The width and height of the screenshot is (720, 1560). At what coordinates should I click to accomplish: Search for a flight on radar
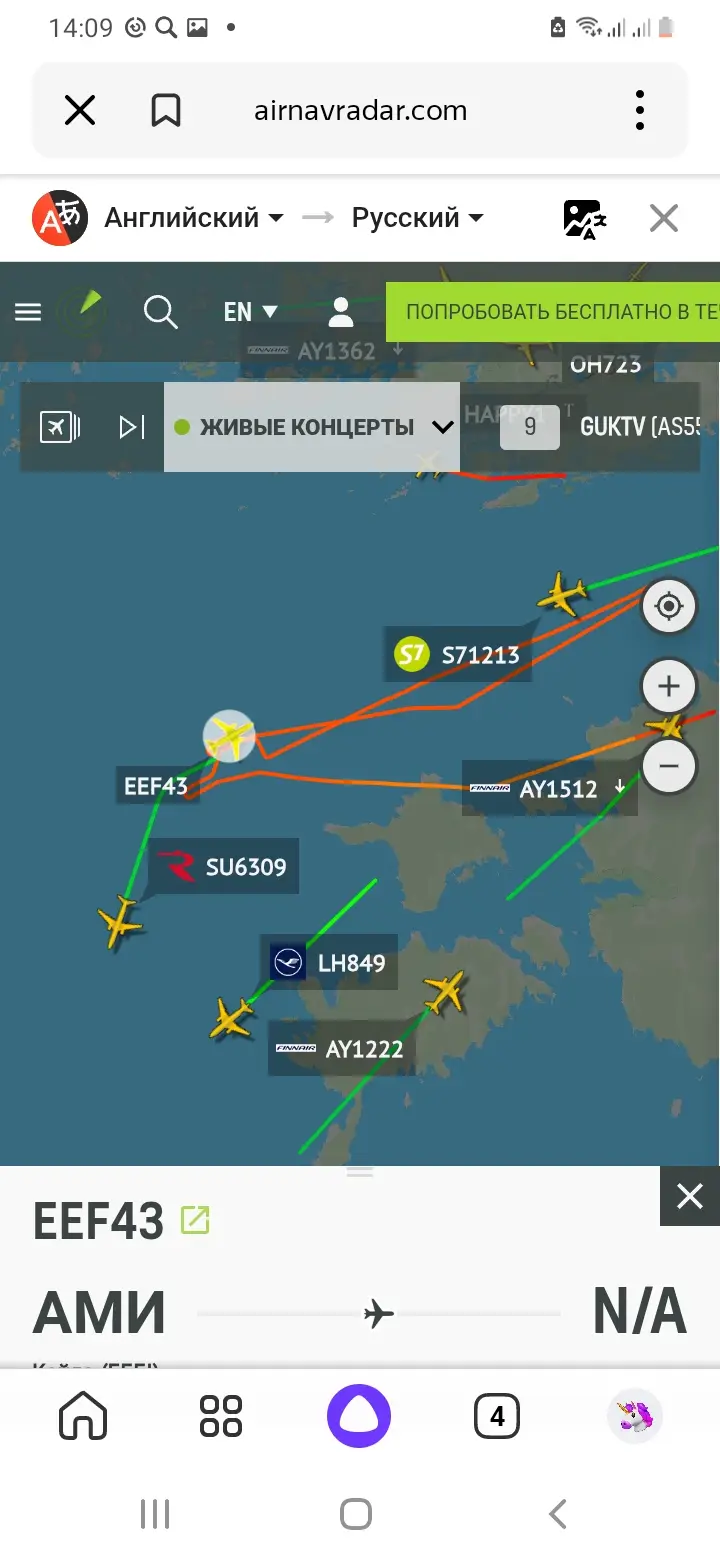pyautogui.click(x=160, y=312)
